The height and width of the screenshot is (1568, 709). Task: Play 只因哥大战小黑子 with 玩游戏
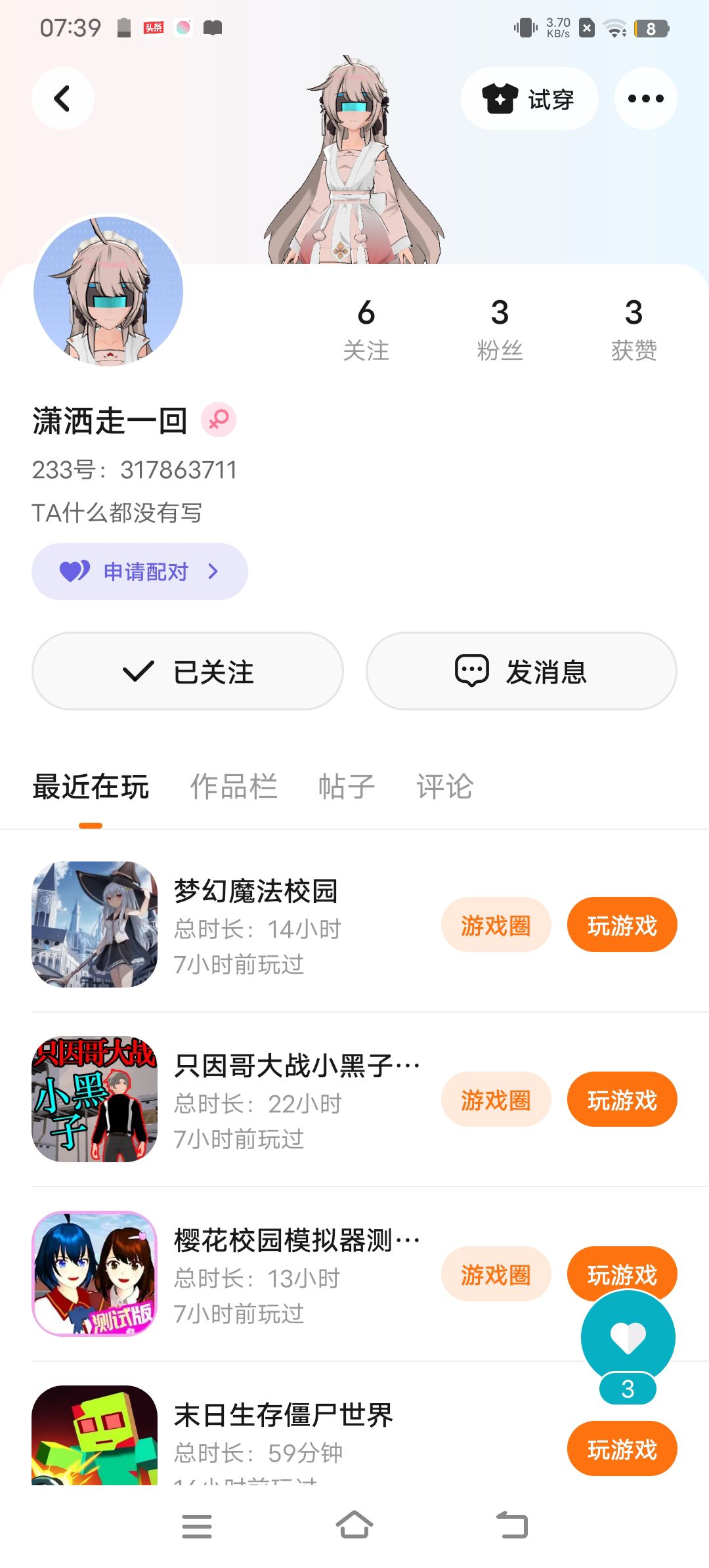(x=622, y=1099)
